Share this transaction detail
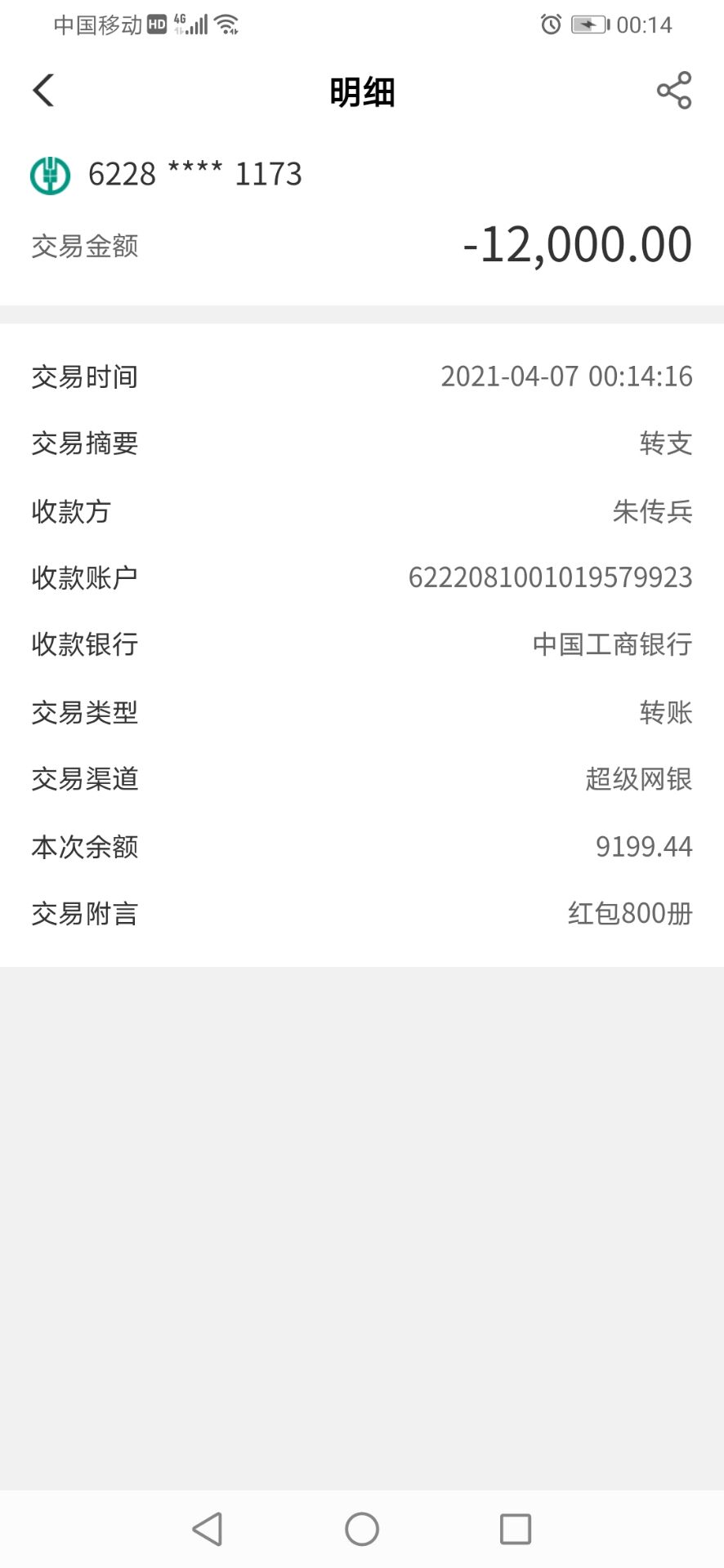The image size is (724, 1568). 674,91
